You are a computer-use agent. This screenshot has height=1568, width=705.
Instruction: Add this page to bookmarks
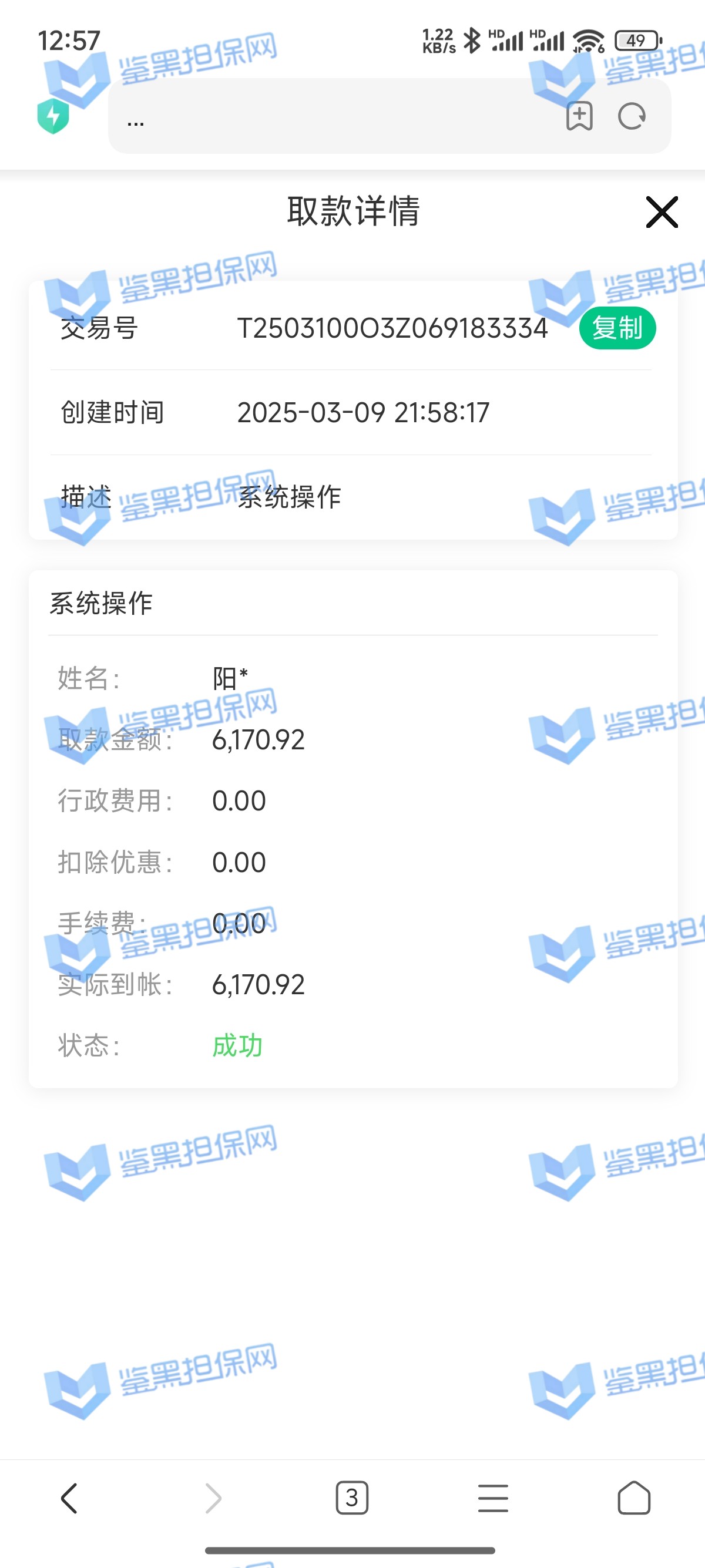[x=579, y=116]
